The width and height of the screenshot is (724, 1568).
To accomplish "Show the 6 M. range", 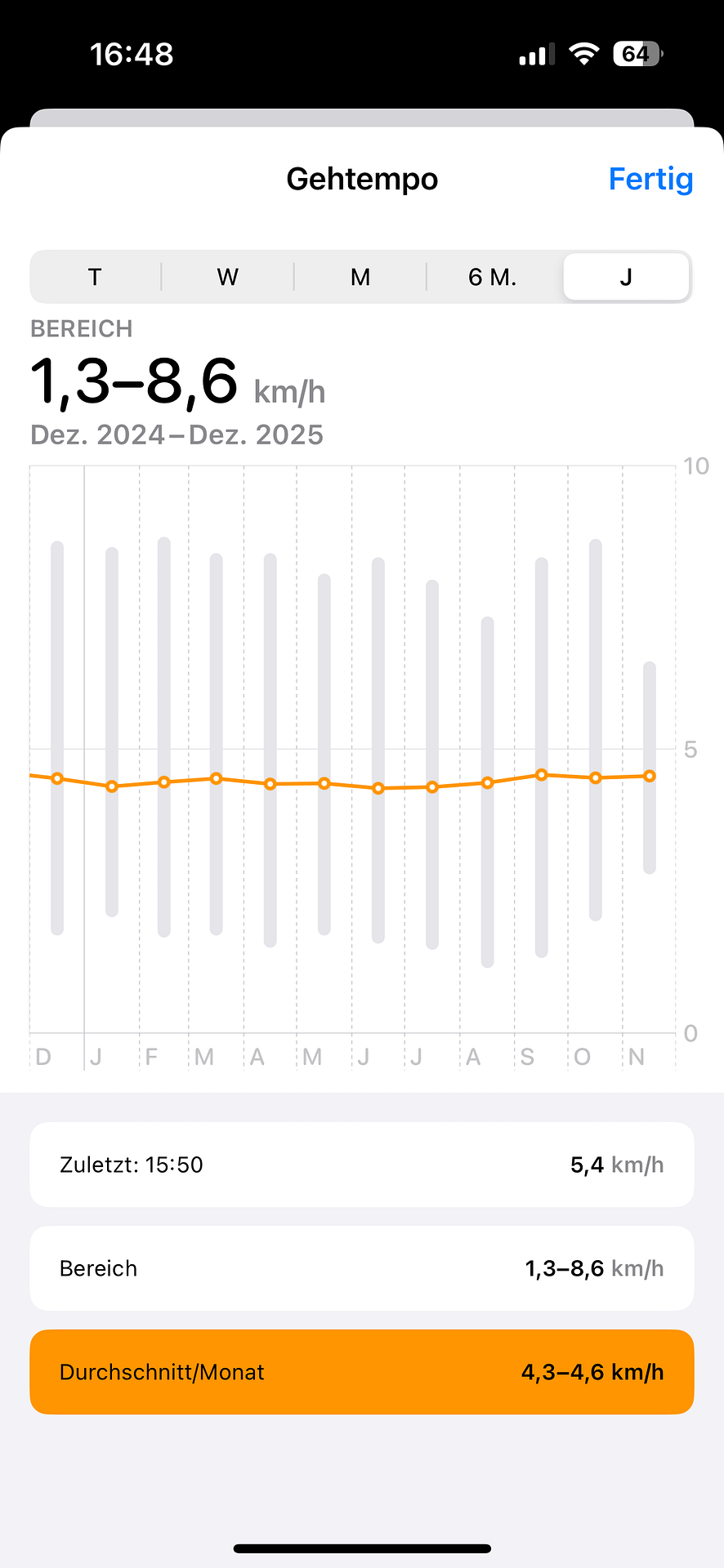I will 492,277.
